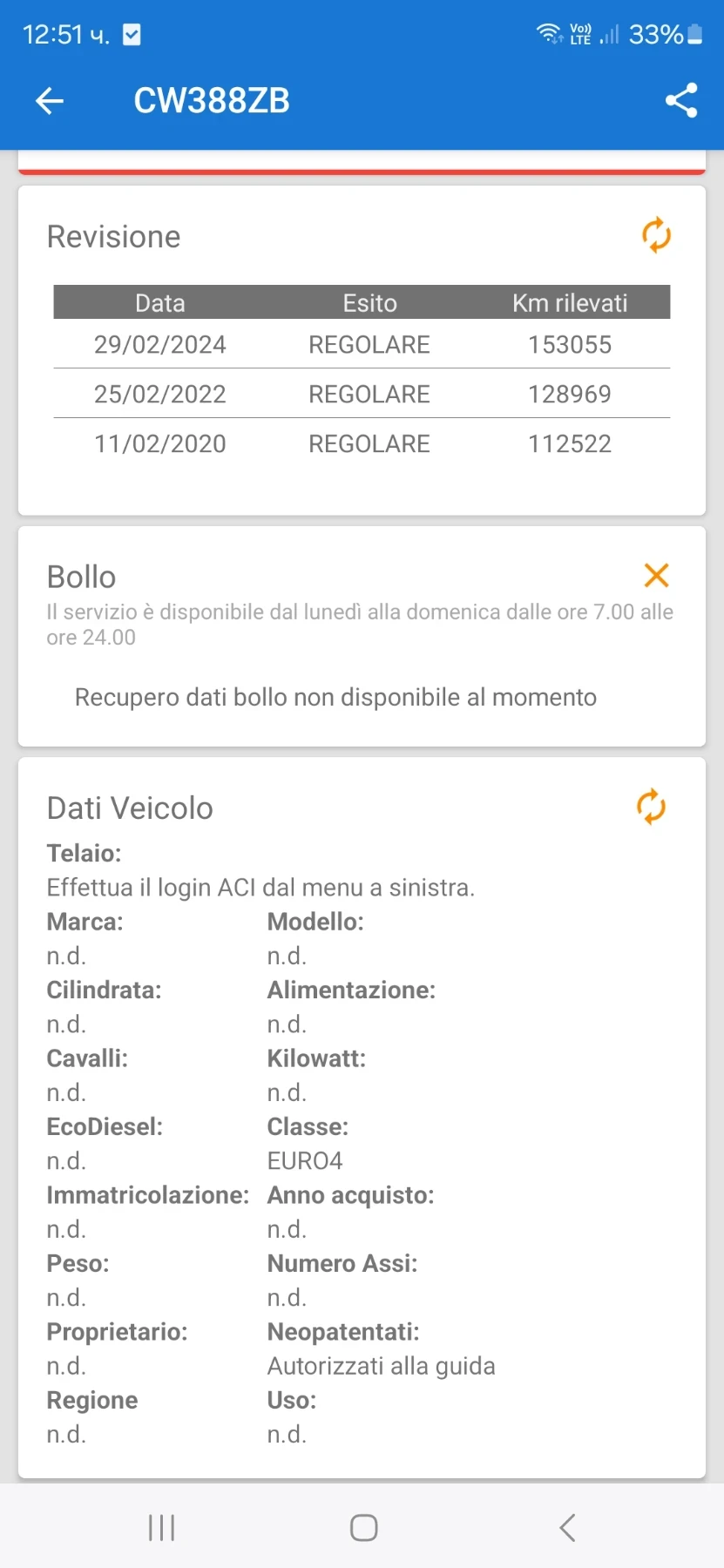Reload the Dati Veicolo section
Image resolution: width=724 pixels, height=1568 pixels.
point(650,807)
